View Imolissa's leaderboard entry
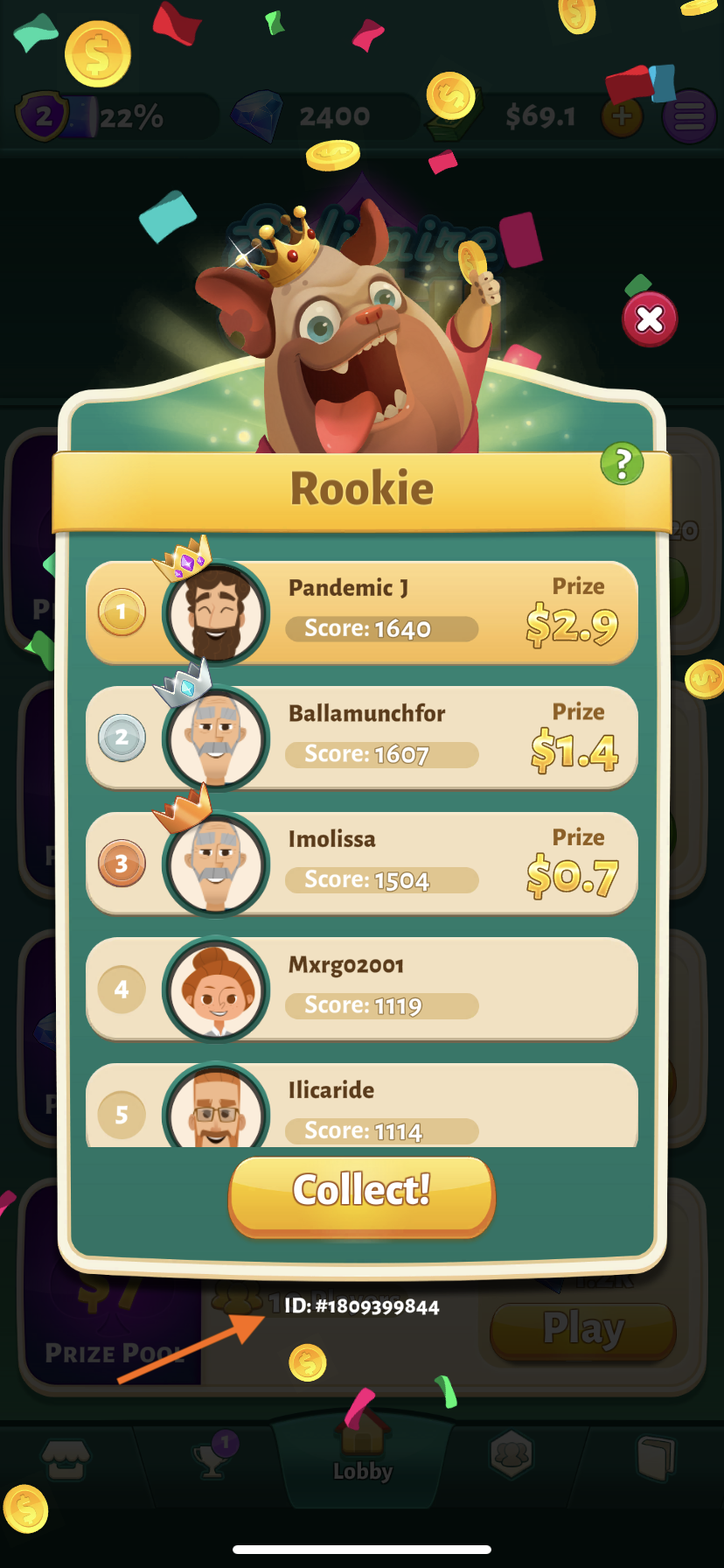The image size is (724, 1568). [361, 864]
